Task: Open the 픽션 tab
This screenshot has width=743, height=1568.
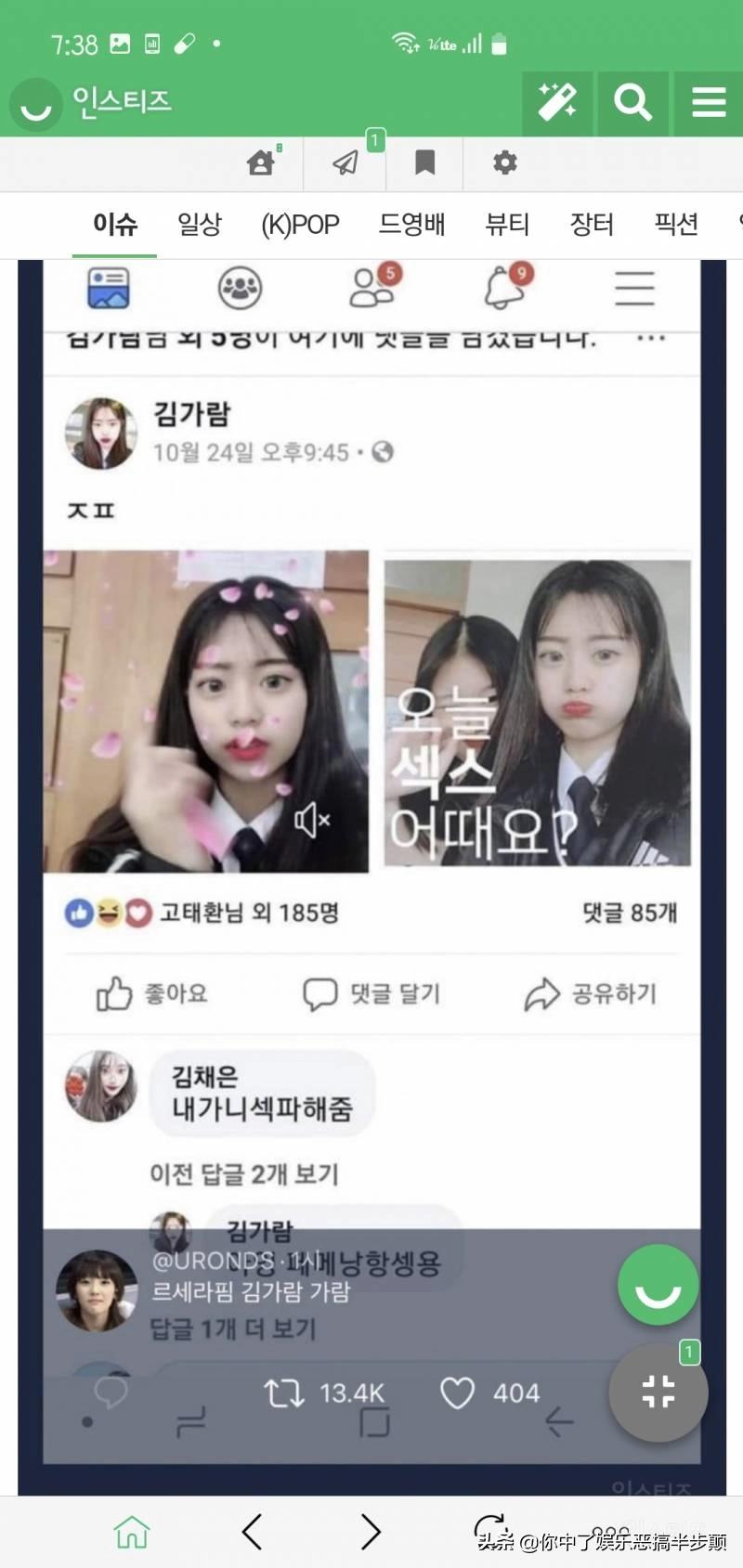Action: point(676,224)
